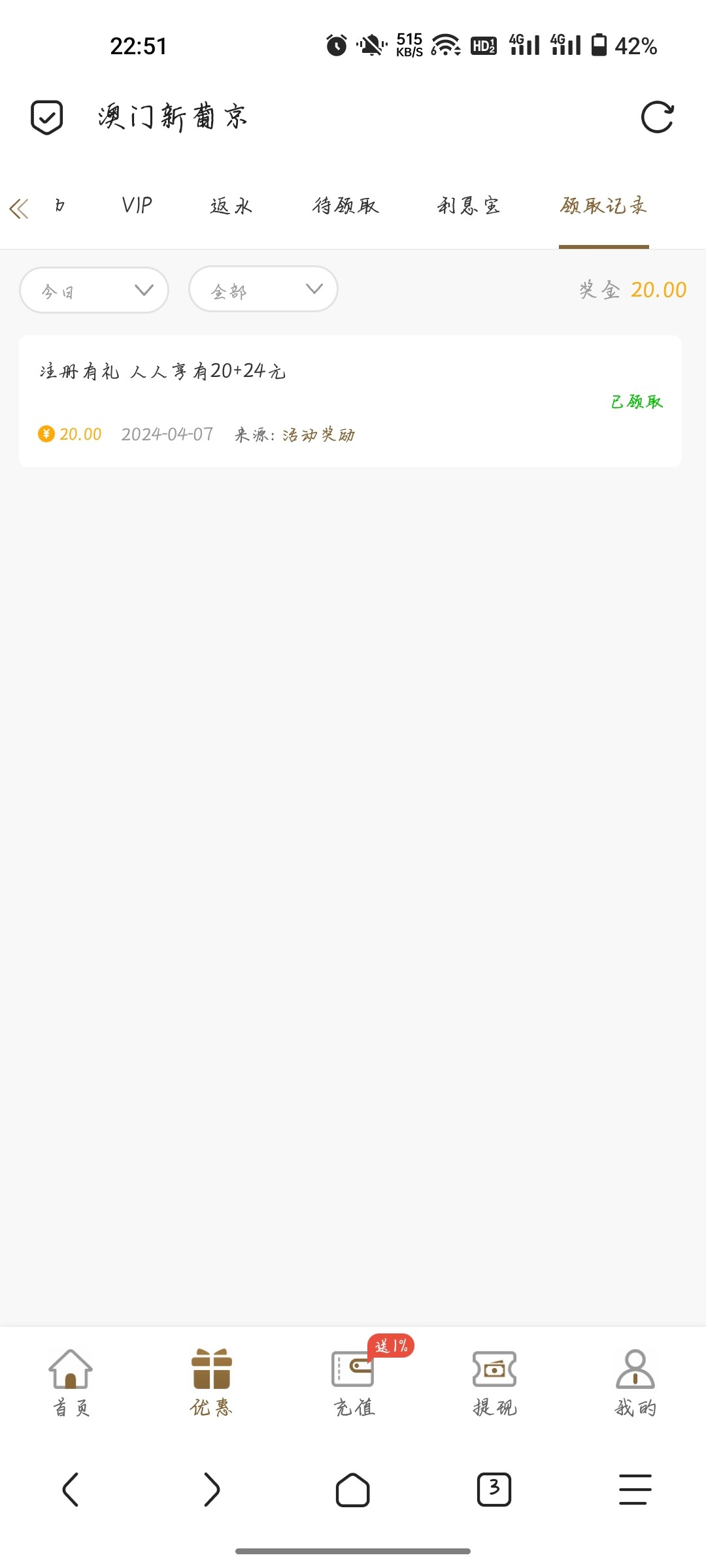Open the browser hamburger menu

635,1490
